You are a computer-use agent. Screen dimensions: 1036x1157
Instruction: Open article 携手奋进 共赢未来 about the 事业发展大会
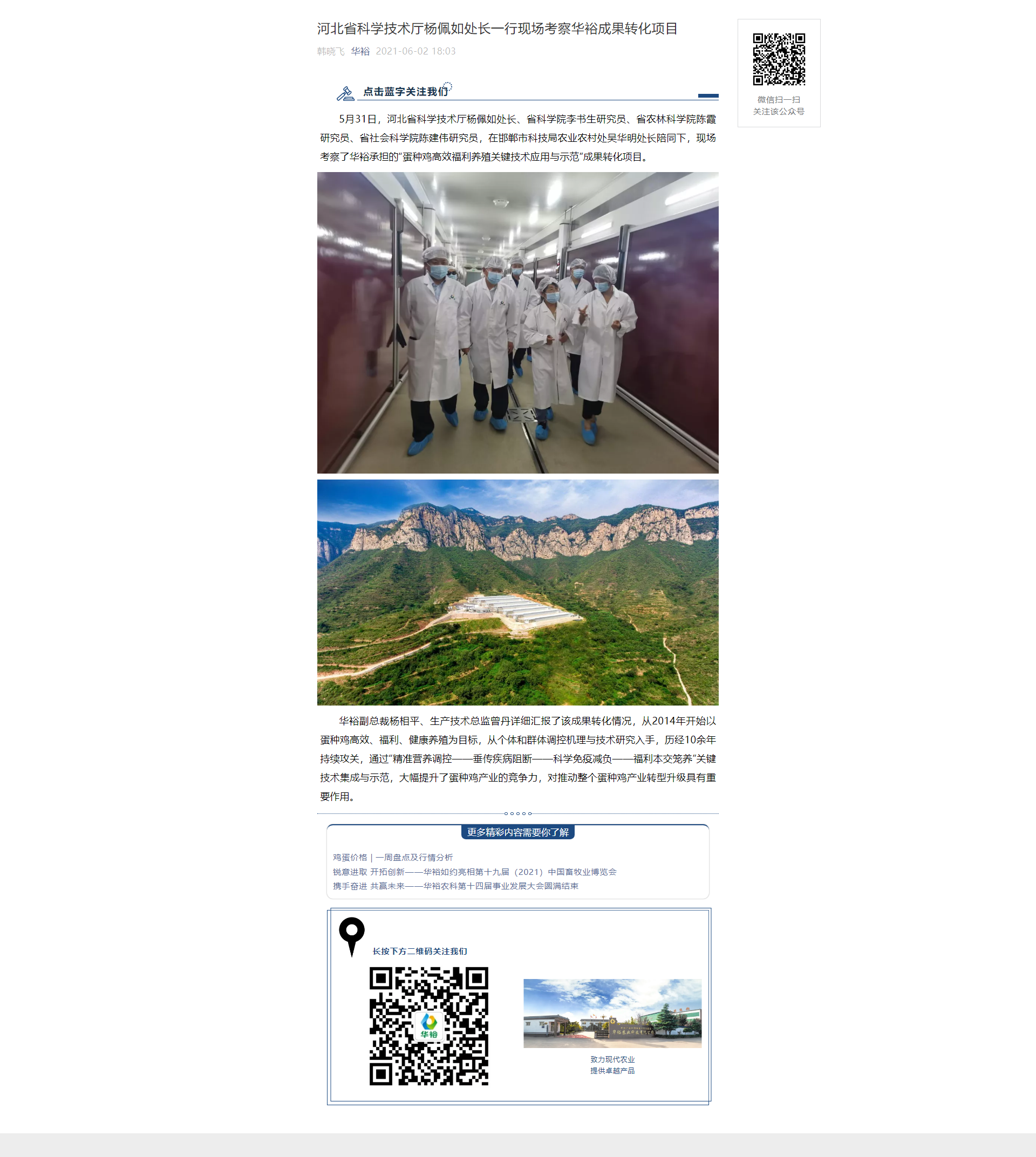click(455, 886)
